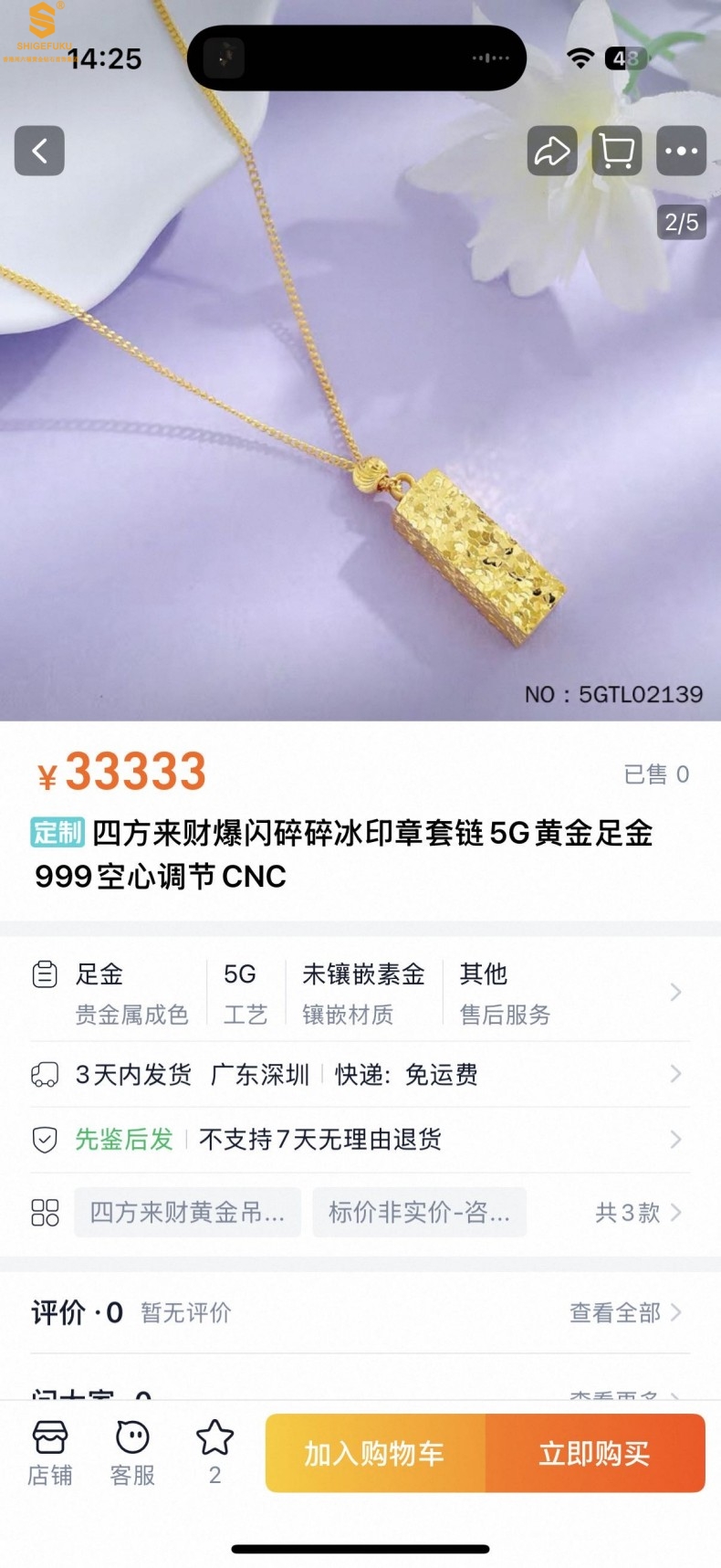Image resolution: width=721 pixels, height=1568 pixels.
Task: Contact 客服 customer service
Action: click(132, 1453)
